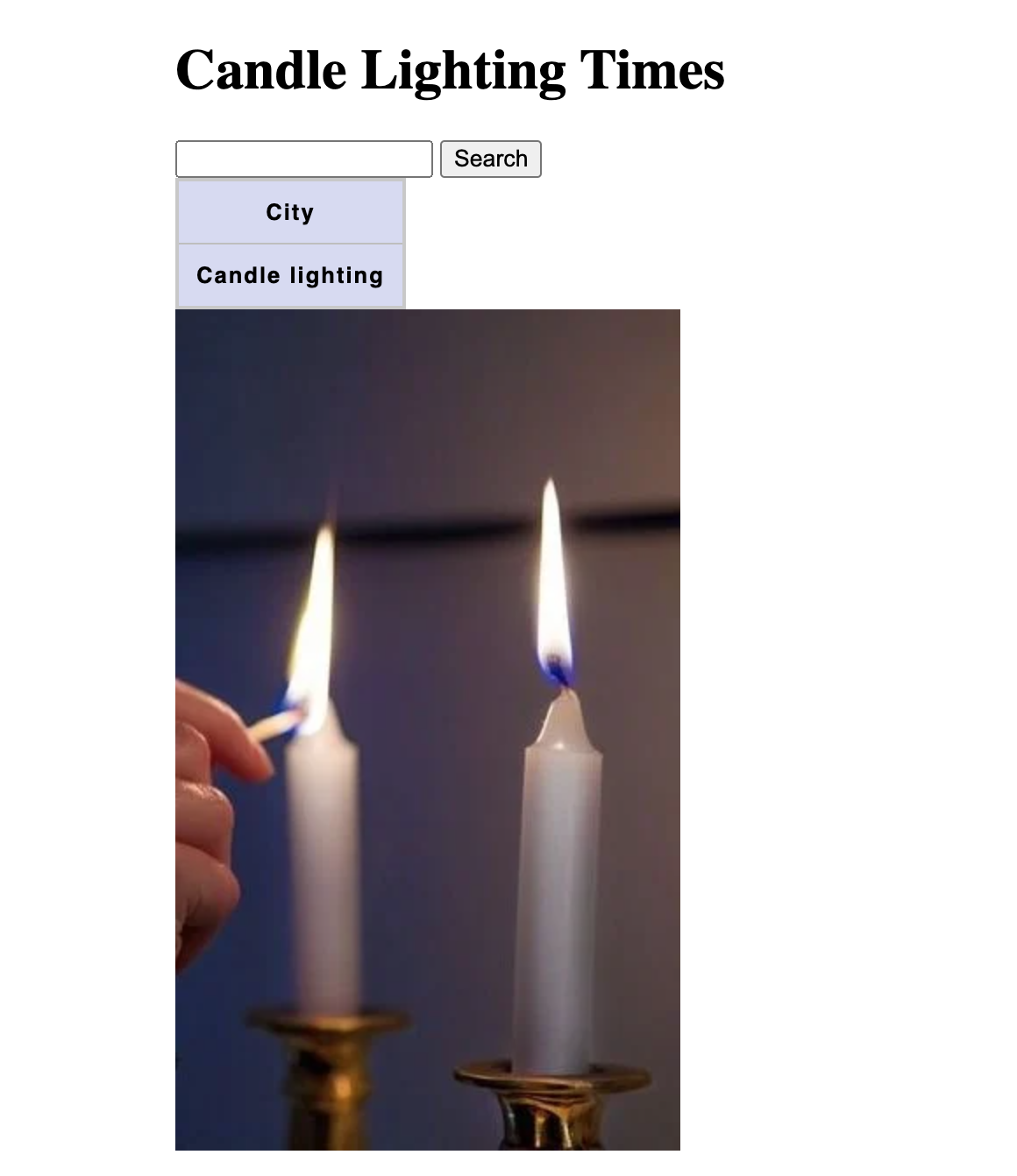Activate the Search control

coord(490,159)
